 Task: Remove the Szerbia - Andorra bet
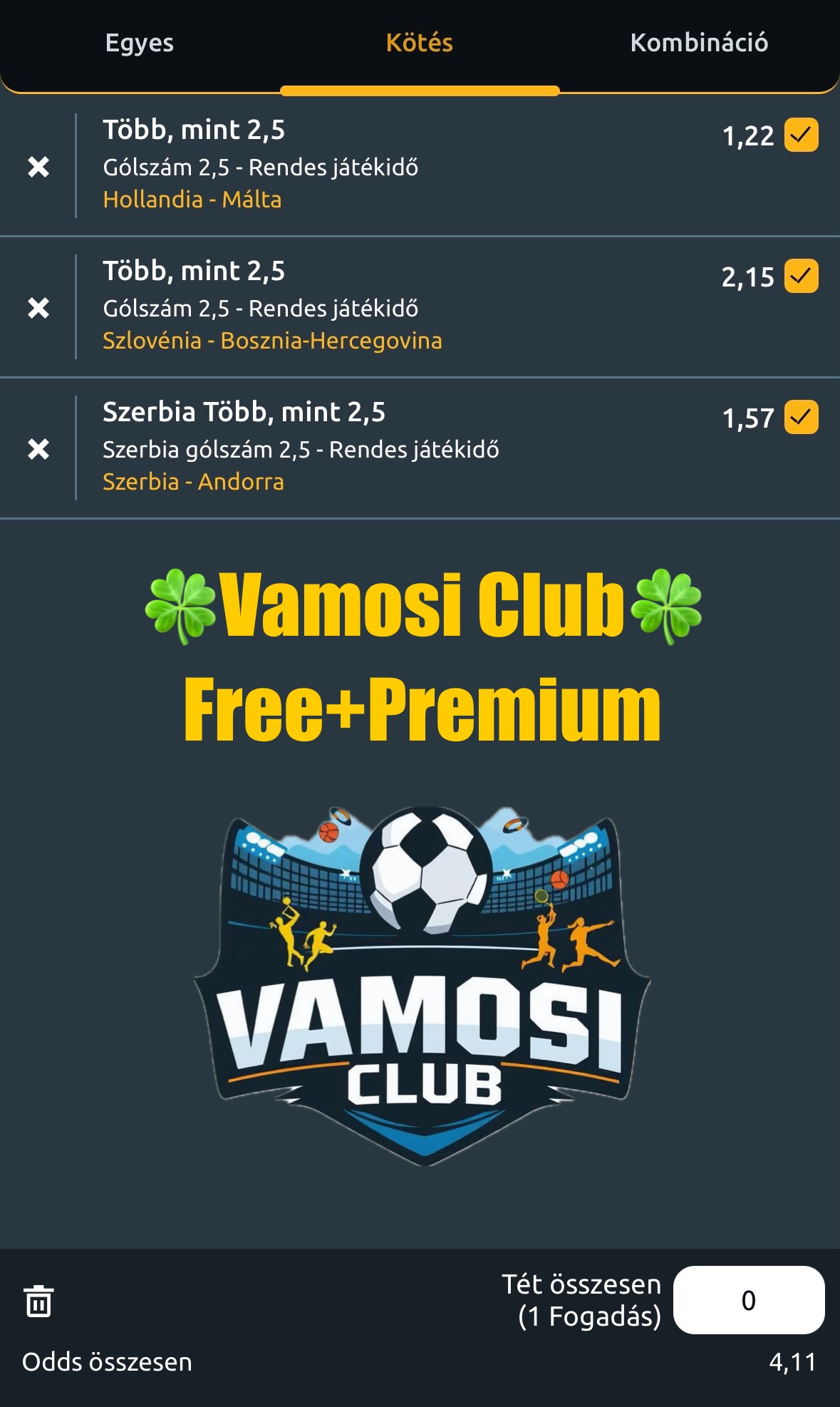[38, 449]
